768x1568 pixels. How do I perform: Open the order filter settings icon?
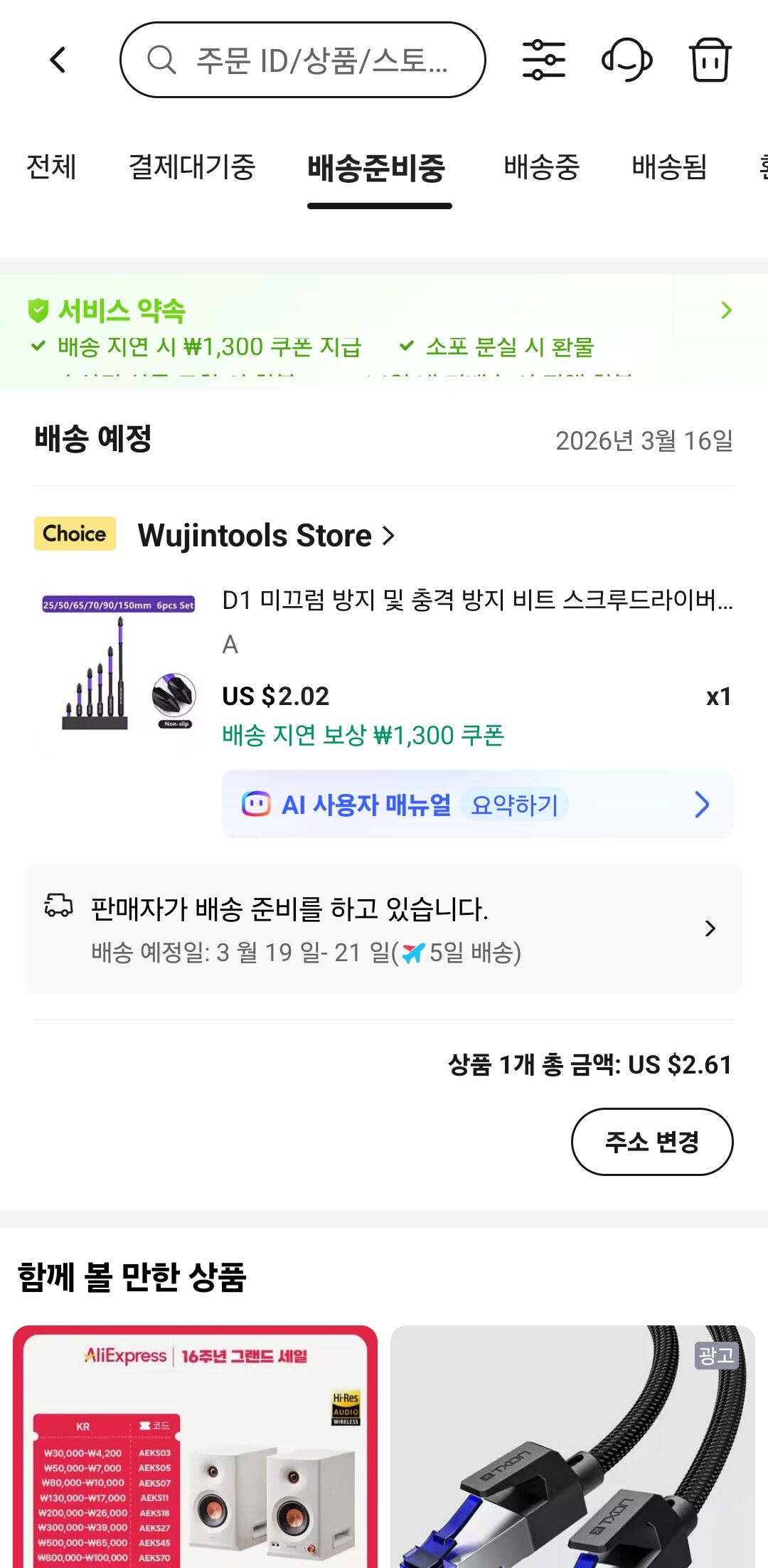544,60
